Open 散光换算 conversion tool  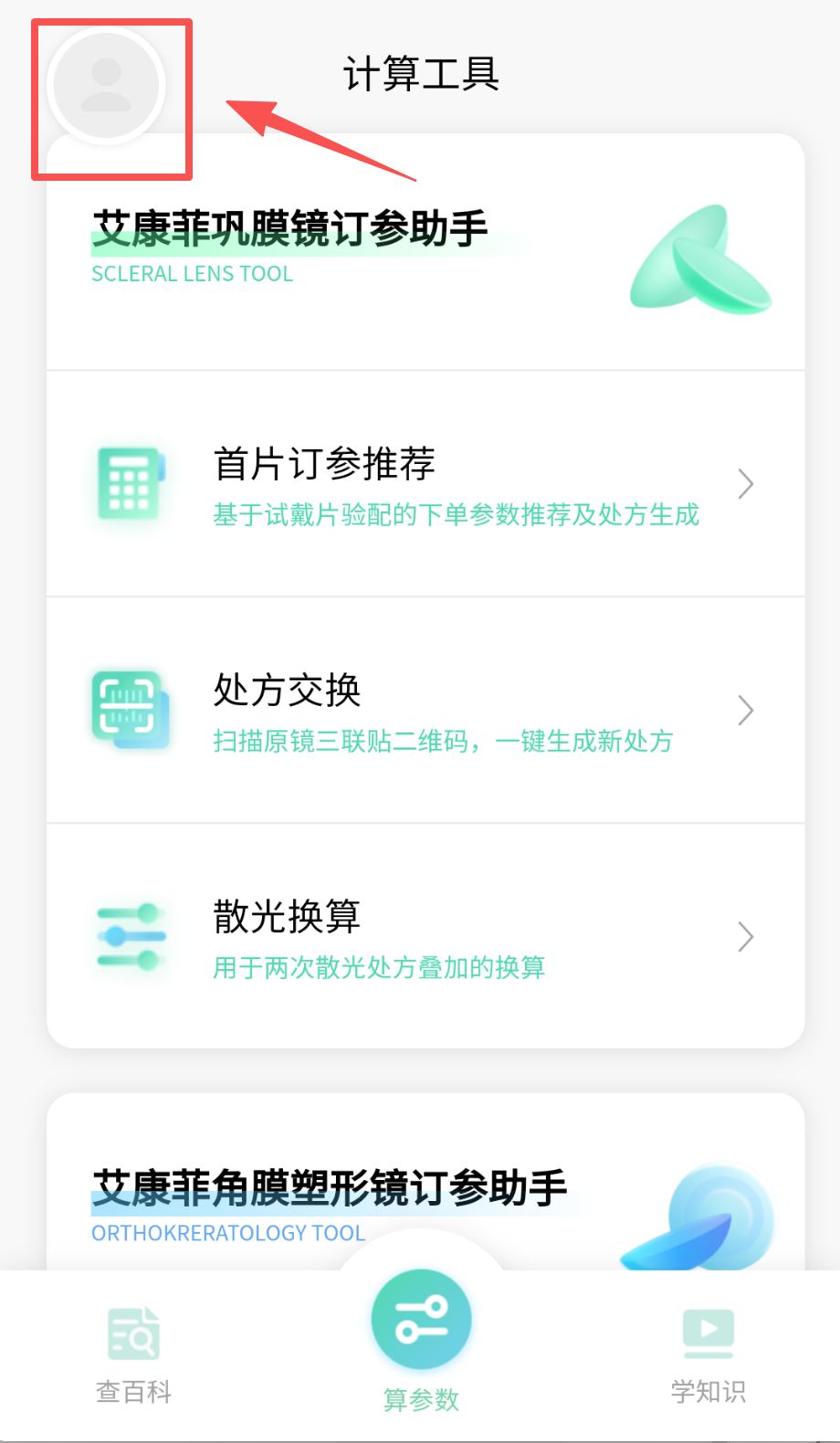click(425, 937)
